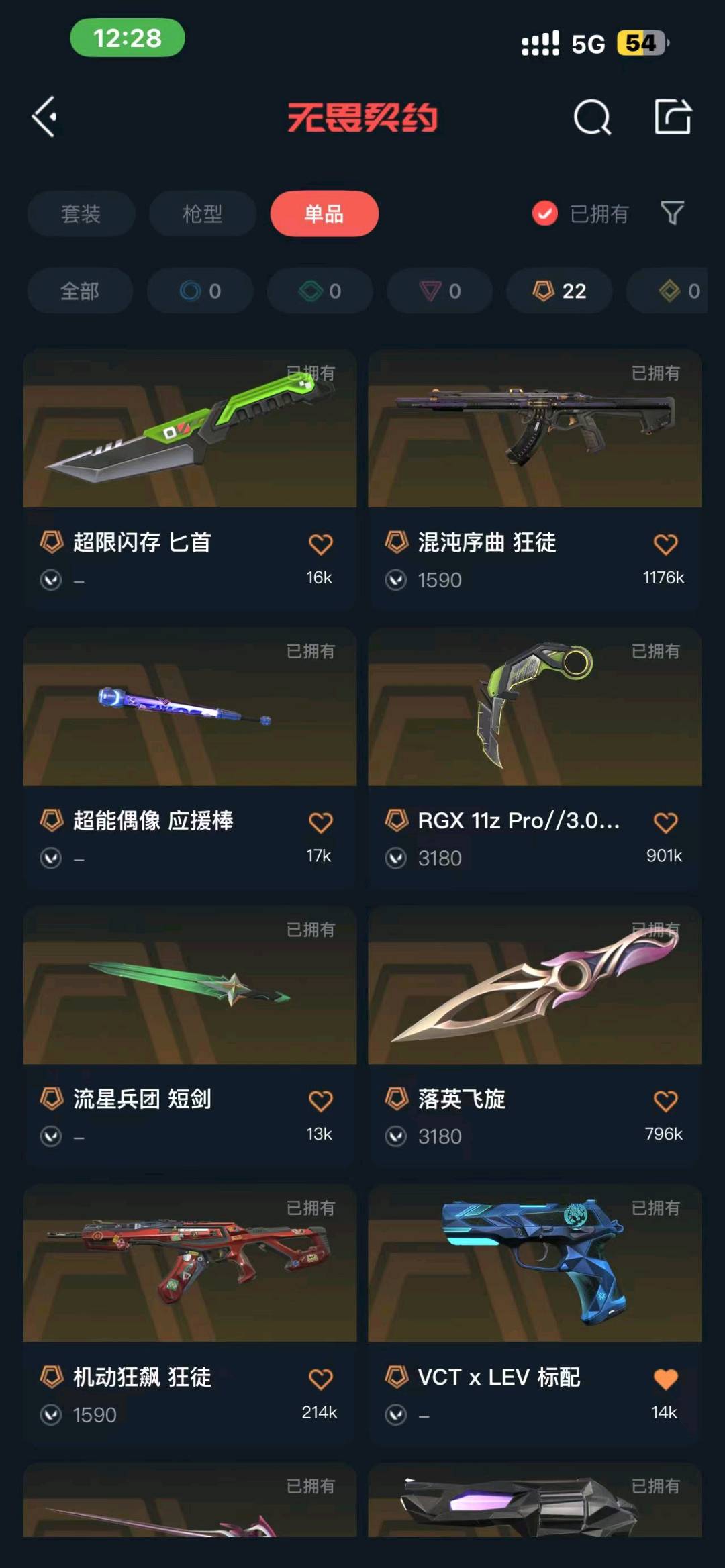This screenshot has width=725, height=1568.
Task: Share this page via the share icon
Action: click(x=673, y=117)
